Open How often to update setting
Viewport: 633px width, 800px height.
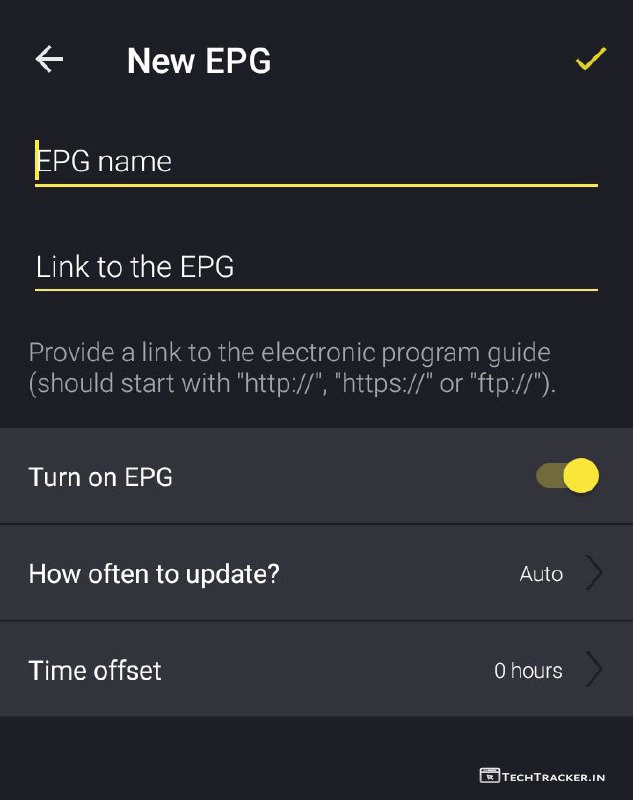point(316,574)
